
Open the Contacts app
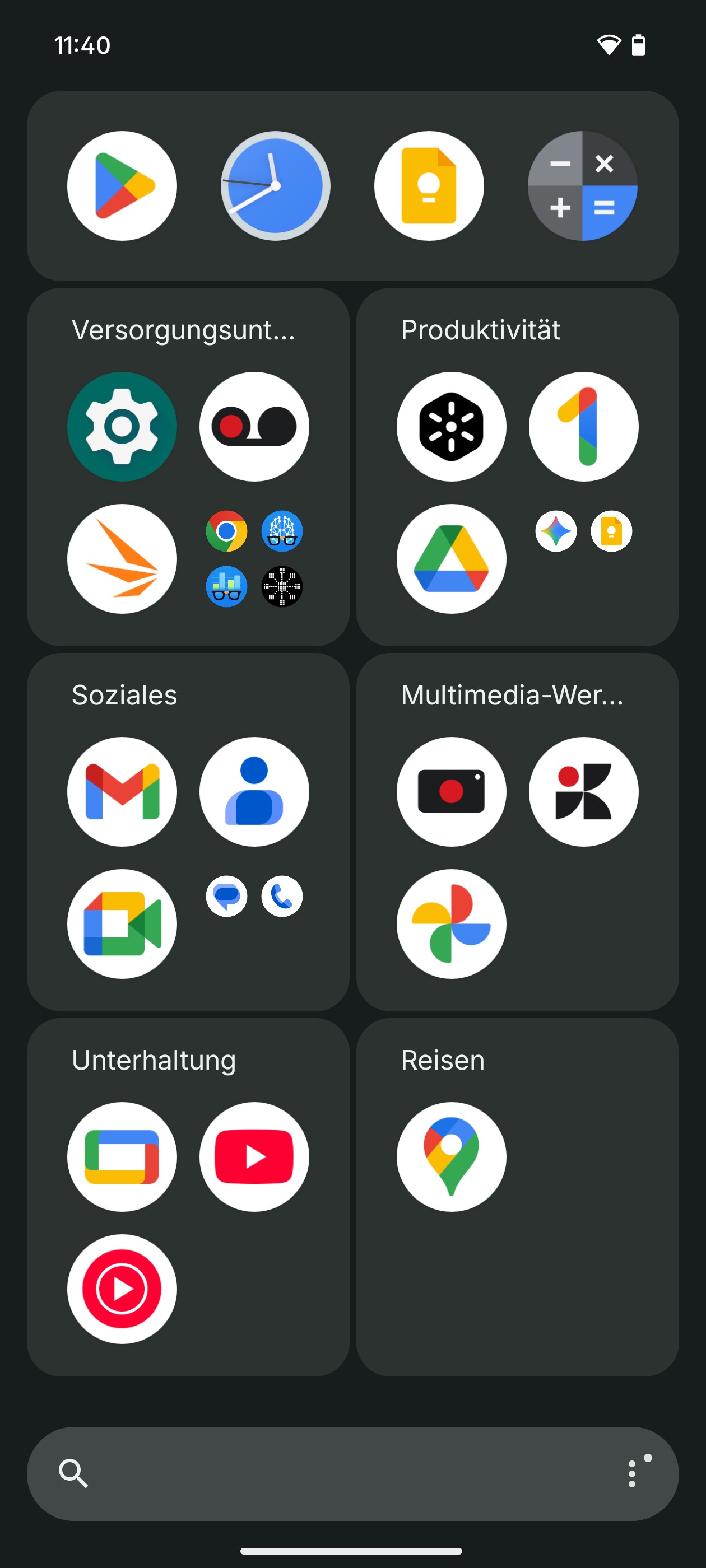[x=254, y=792]
